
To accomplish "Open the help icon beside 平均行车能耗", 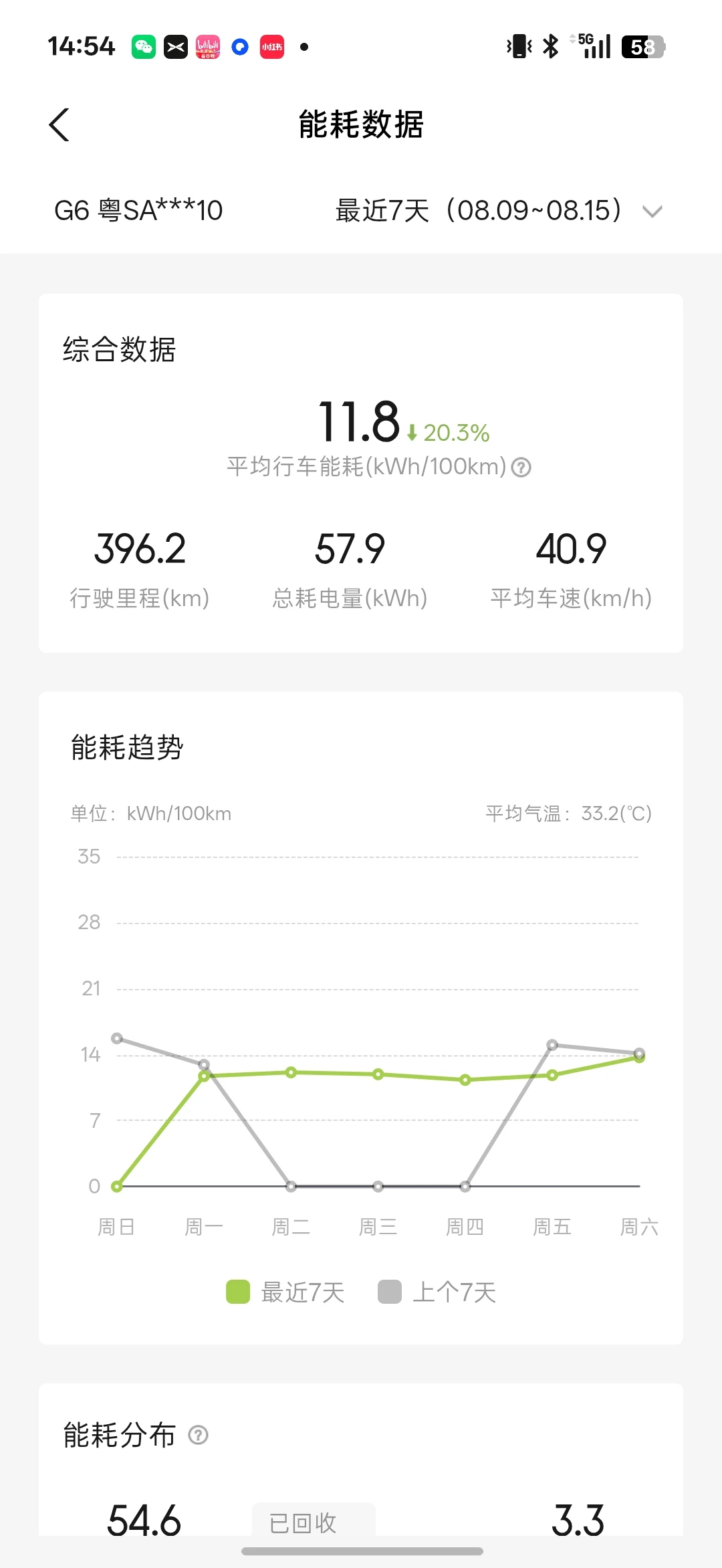I will (x=521, y=467).
